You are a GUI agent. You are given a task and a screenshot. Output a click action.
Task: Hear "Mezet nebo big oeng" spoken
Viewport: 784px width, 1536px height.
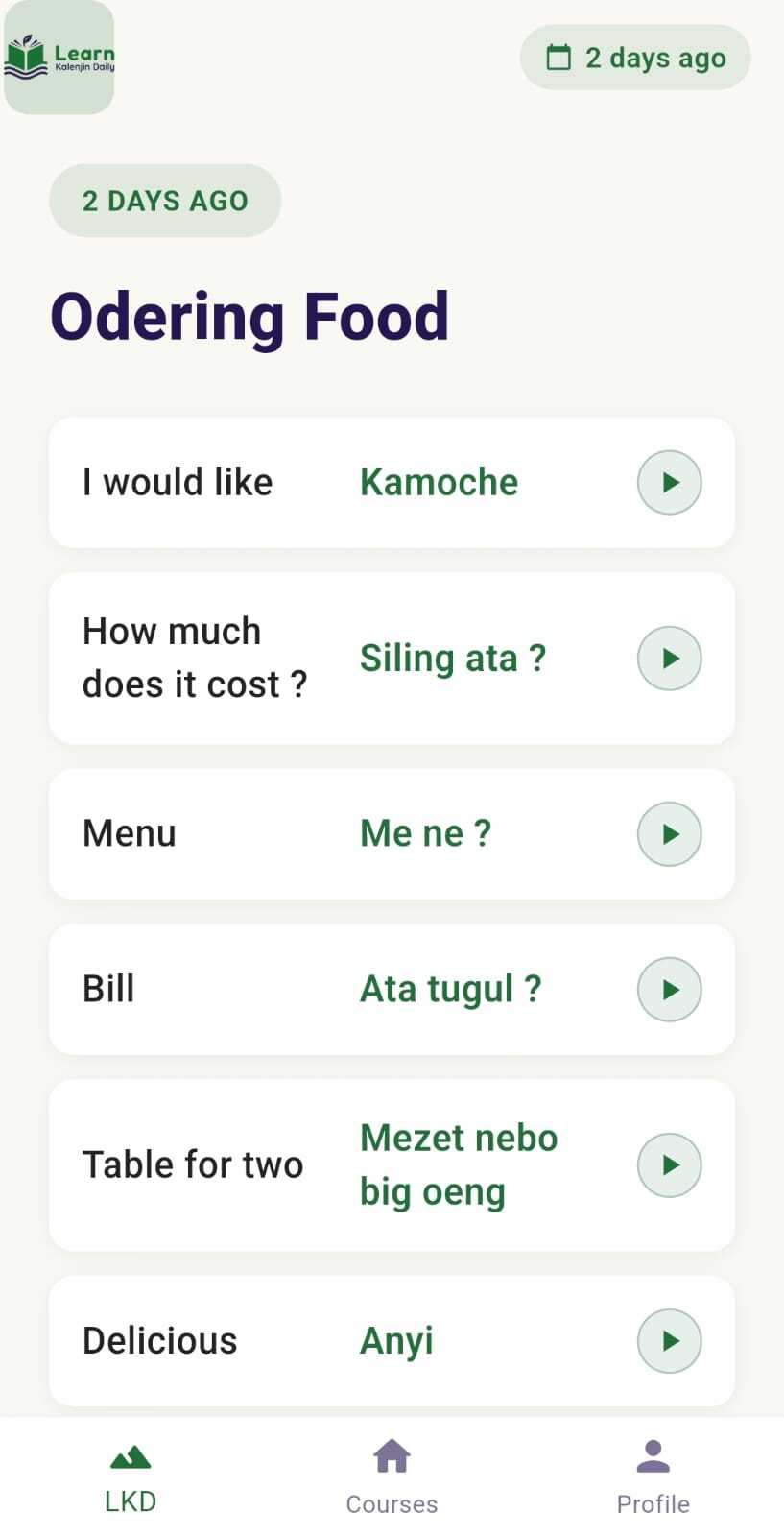point(669,1165)
